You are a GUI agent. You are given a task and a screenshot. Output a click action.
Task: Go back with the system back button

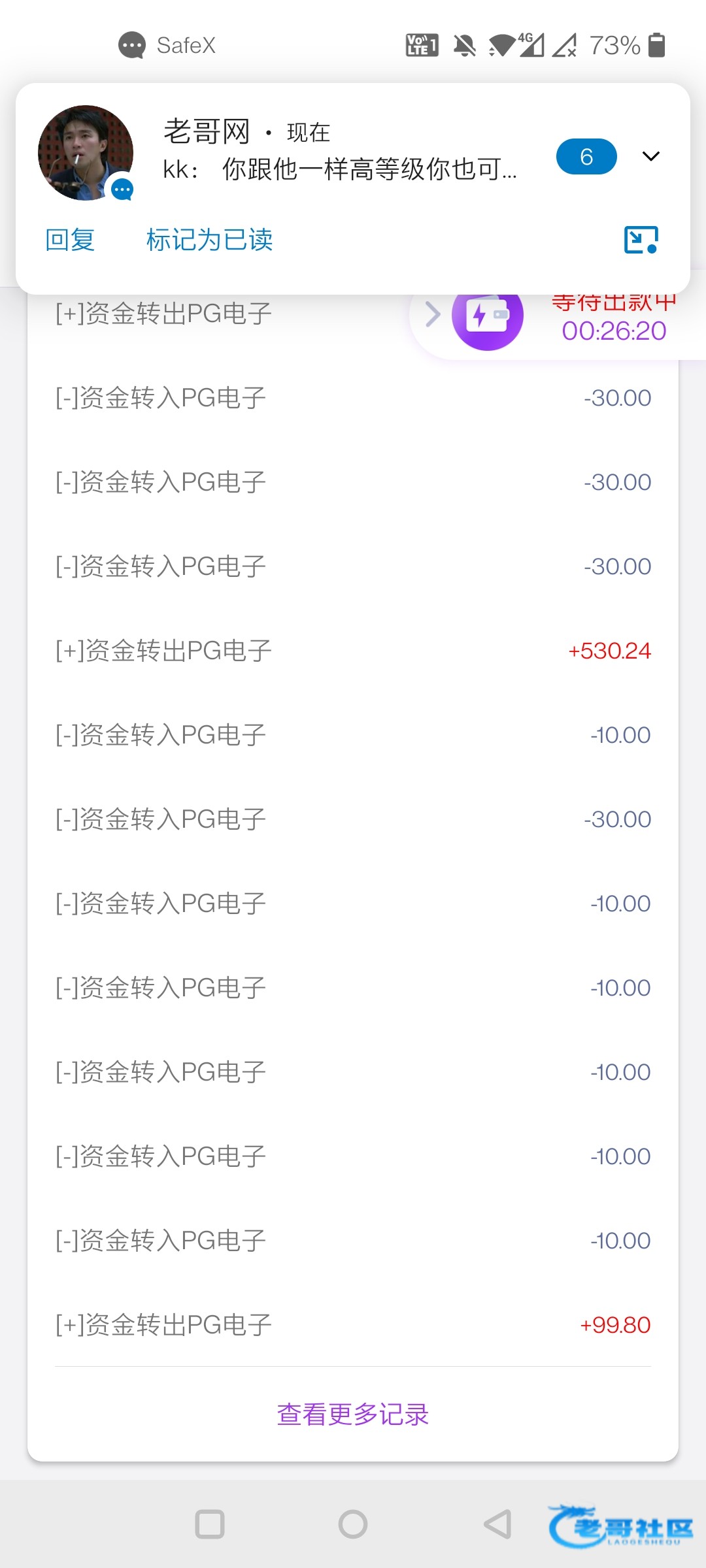(498, 1524)
